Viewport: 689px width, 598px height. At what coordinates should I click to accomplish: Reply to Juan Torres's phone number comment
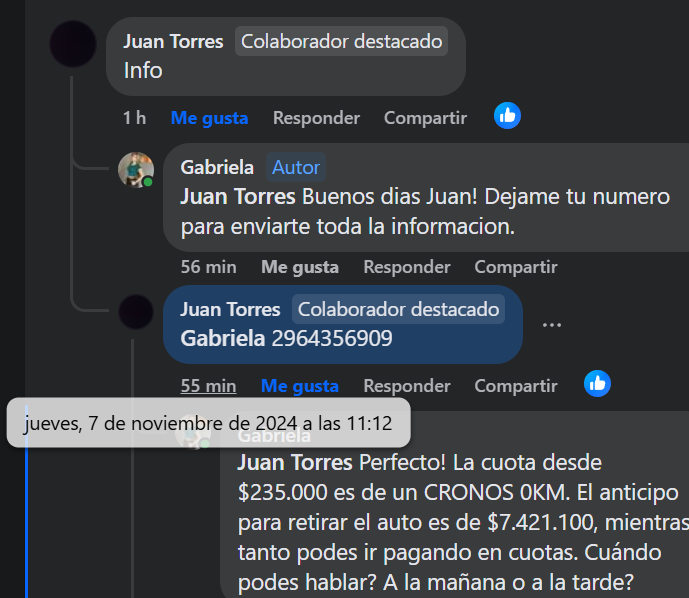click(x=406, y=386)
